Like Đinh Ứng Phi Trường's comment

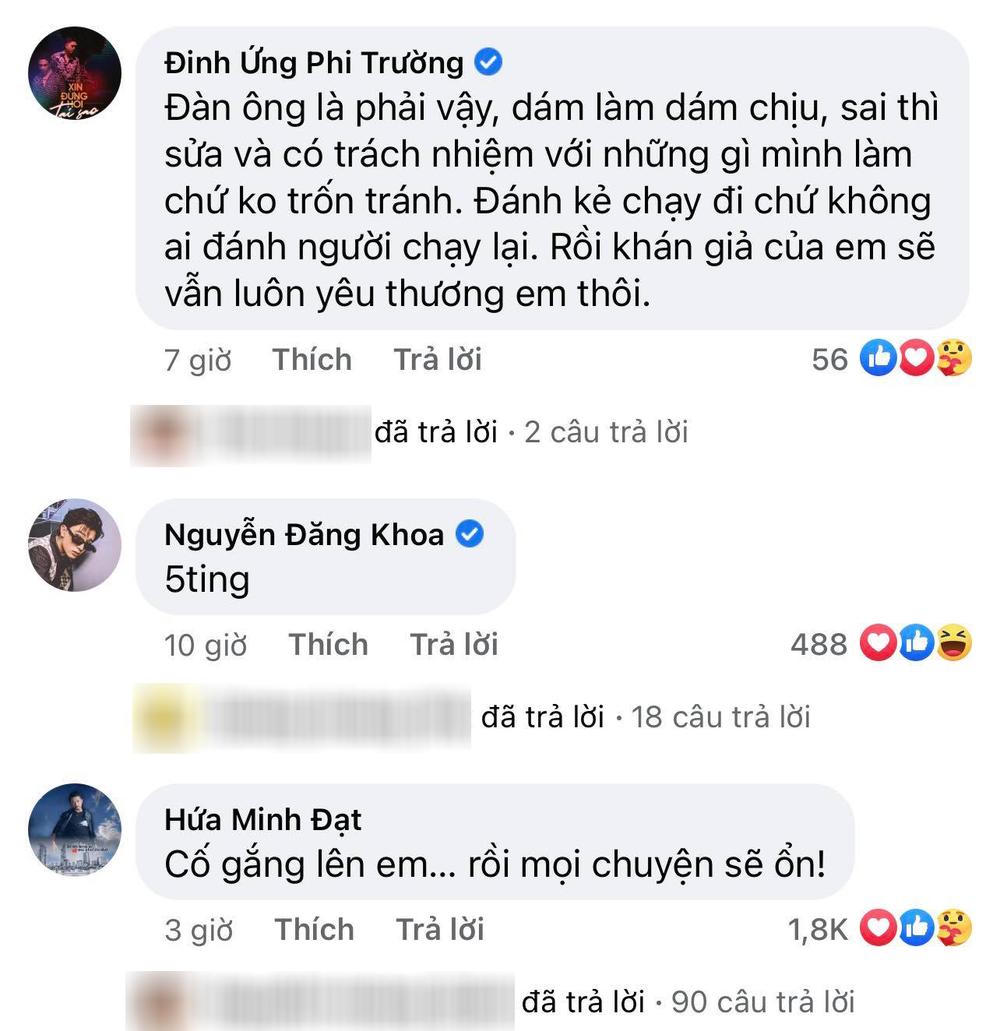[311, 360]
